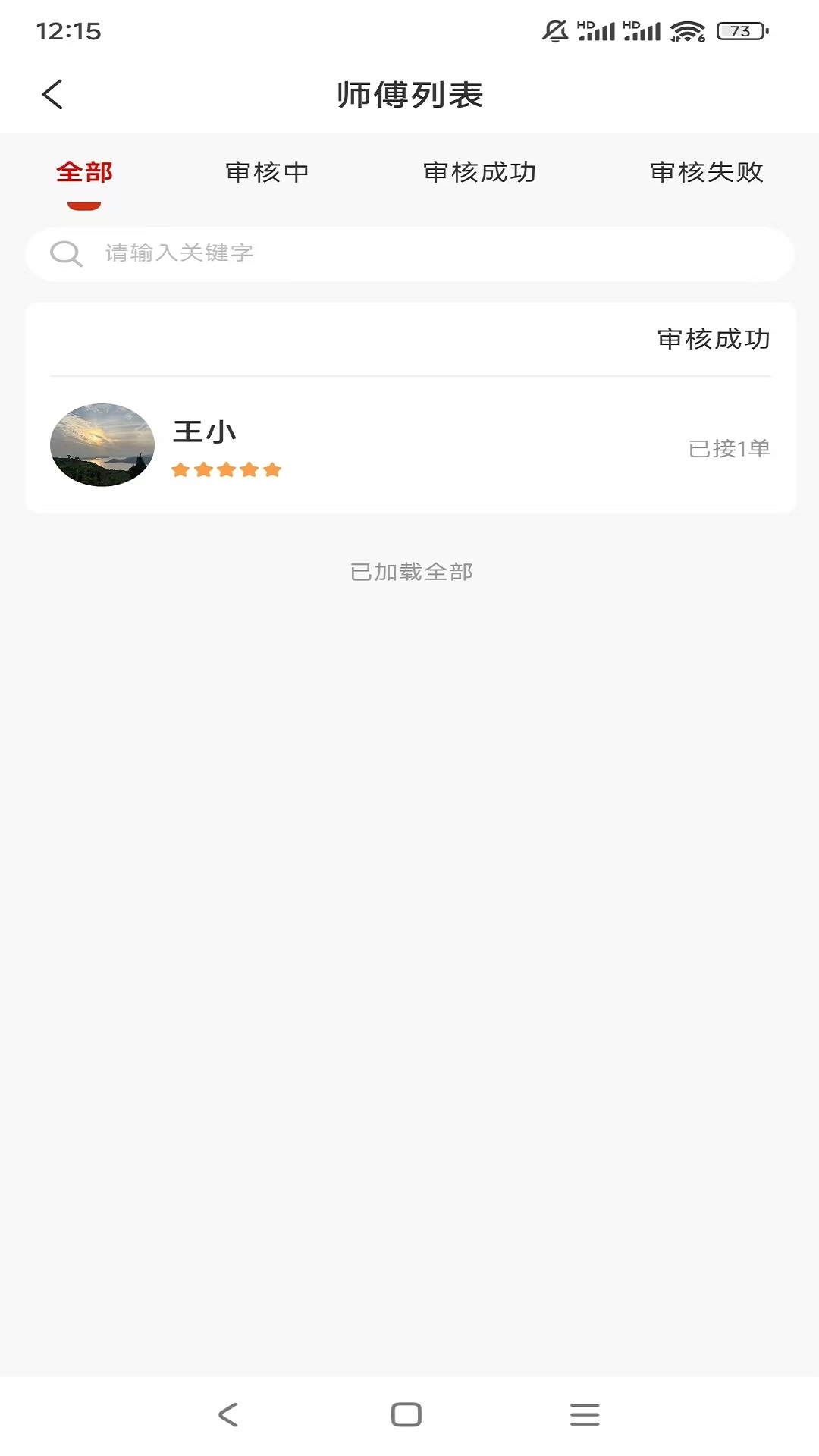The image size is (819, 1456).
Task: Tap the magnifier icon in the search bar
Action: (x=67, y=253)
